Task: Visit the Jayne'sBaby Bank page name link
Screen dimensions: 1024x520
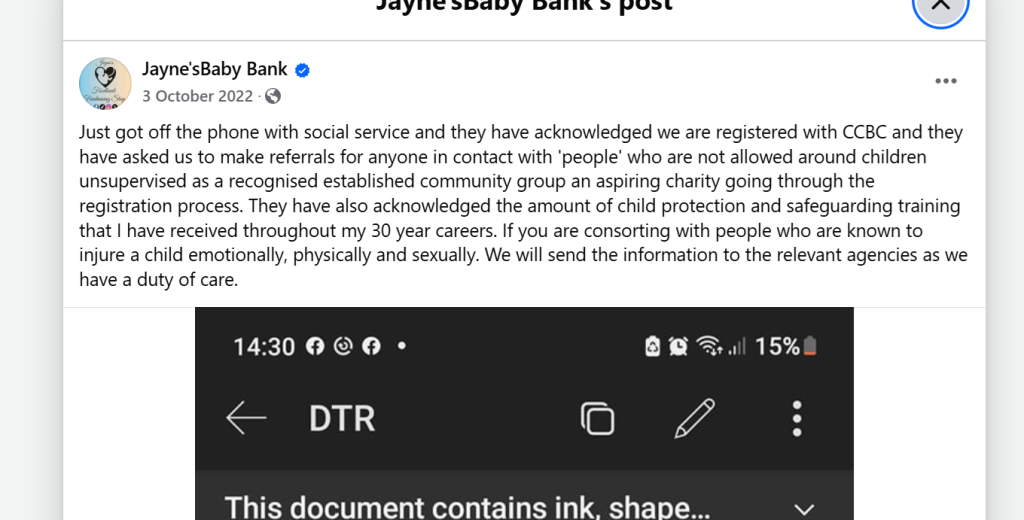Action: (214, 69)
